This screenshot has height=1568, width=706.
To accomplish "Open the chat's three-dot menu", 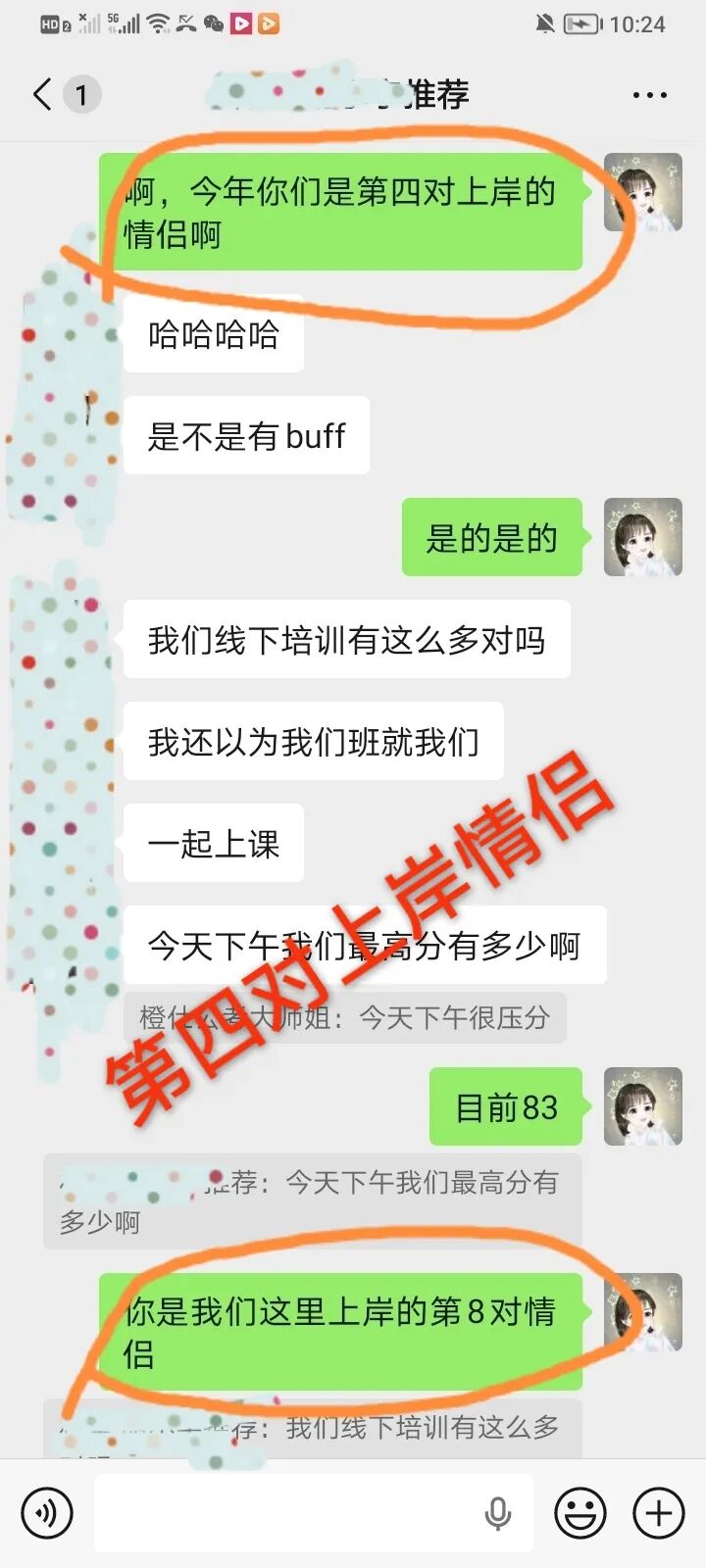I will tap(649, 95).
